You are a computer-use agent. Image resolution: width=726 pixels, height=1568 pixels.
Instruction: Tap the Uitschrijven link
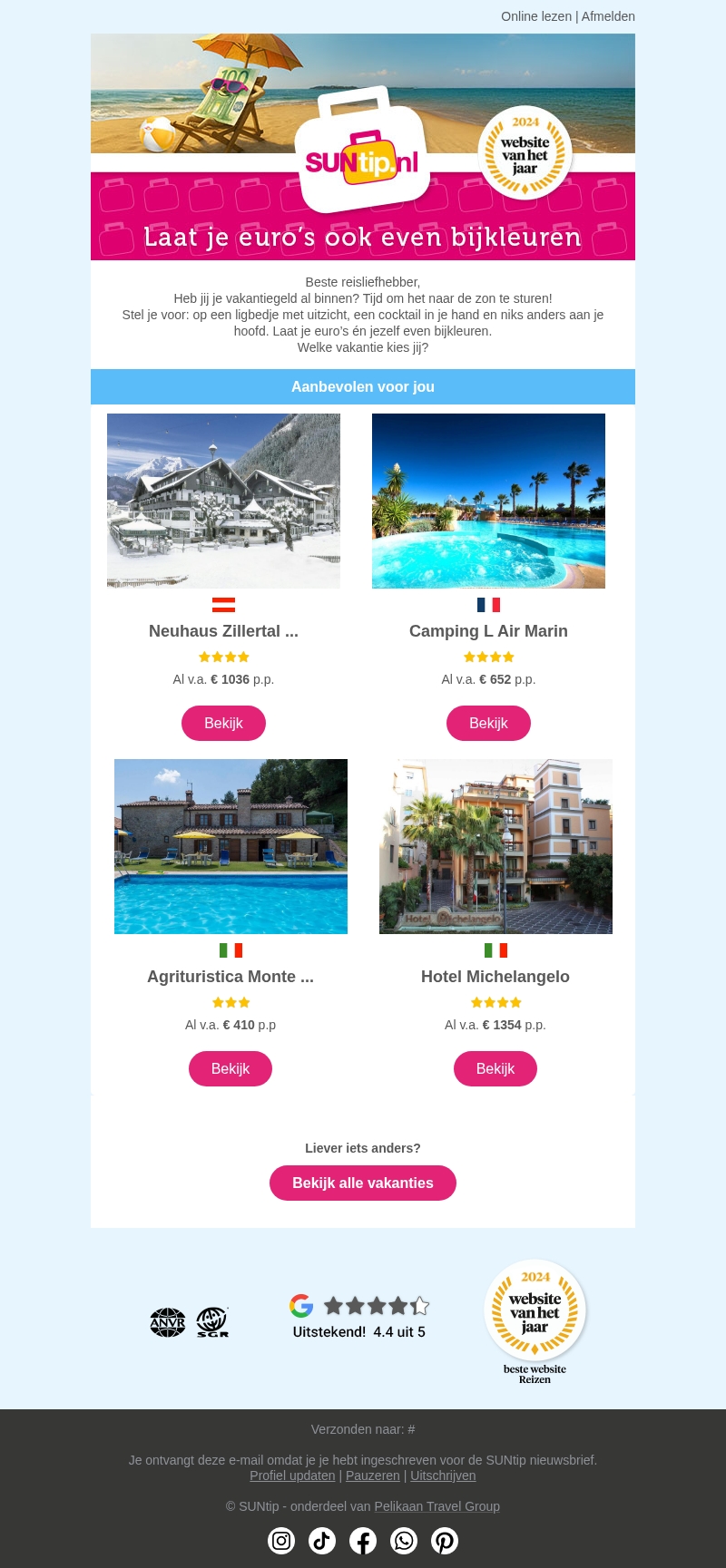point(443,1475)
